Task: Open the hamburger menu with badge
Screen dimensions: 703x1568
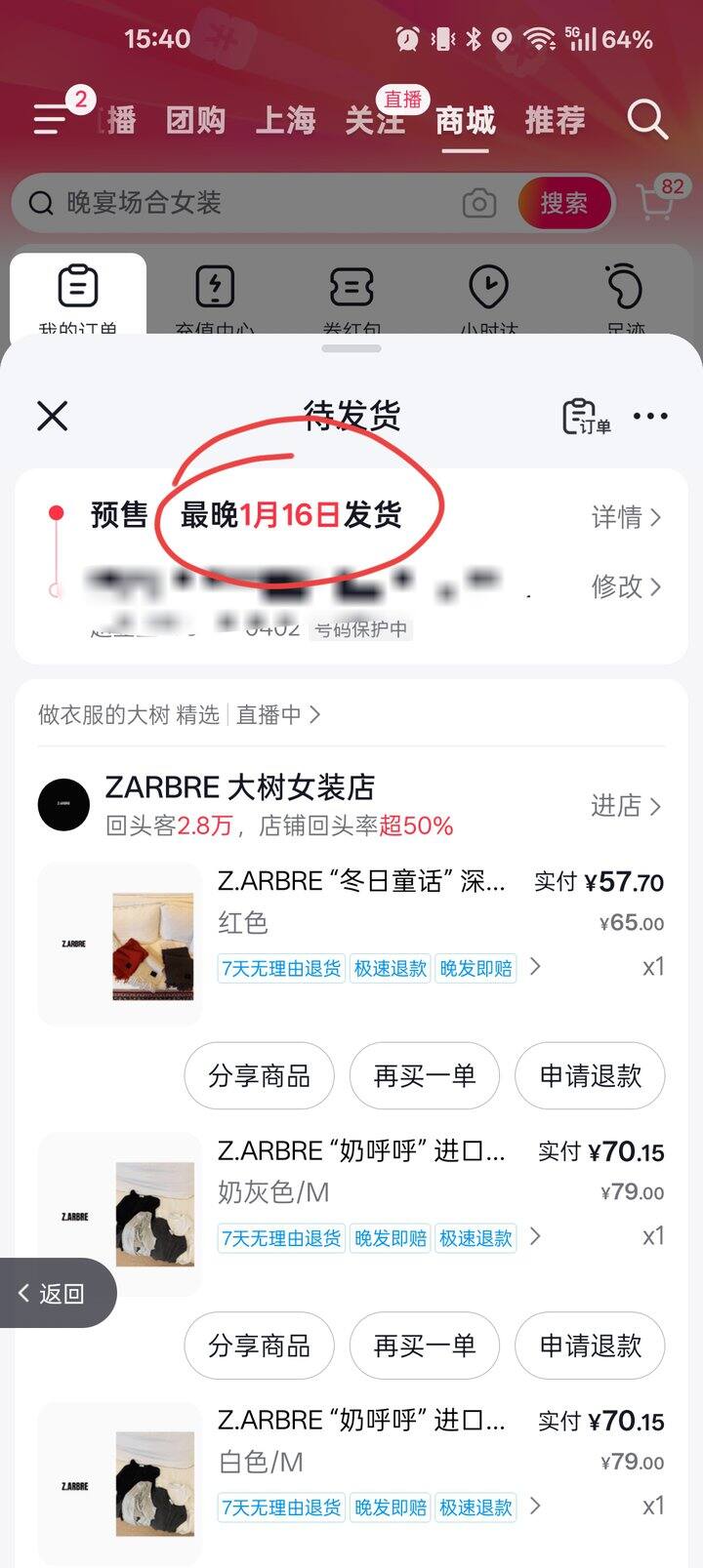Action: tap(51, 120)
